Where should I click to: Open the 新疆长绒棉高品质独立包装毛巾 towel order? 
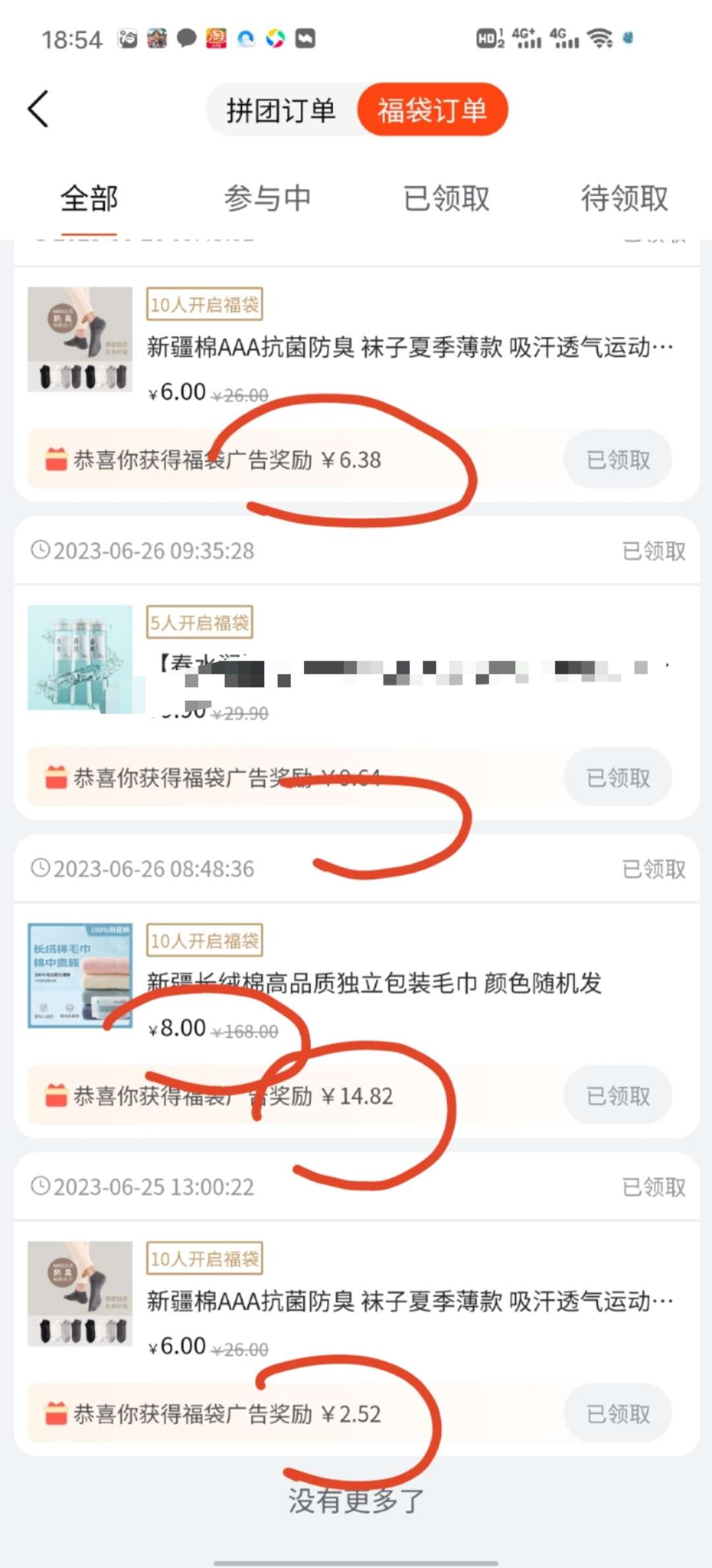(374, 983)
